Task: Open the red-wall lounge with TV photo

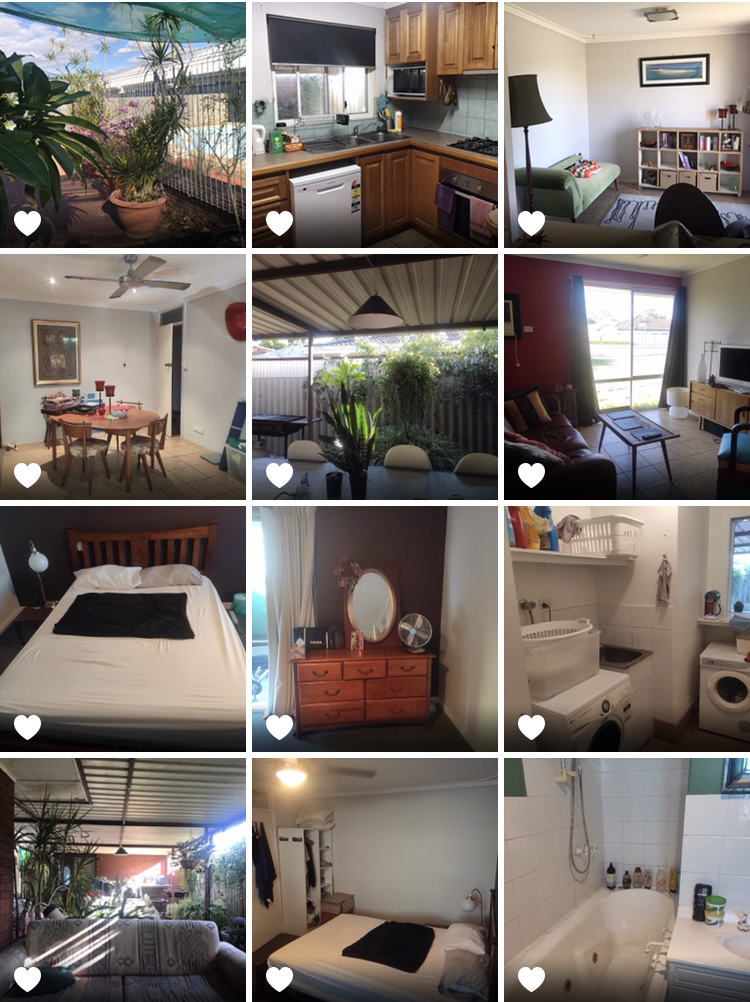Action: click(627, 375)
